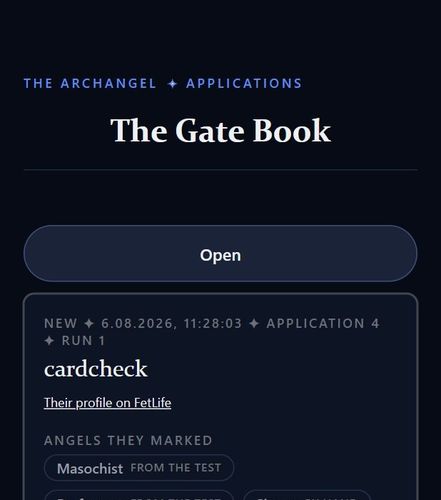Viewport: 441px width, 500px height.
Task: Select the Masochist chip
Action: (x=139, y=468)
